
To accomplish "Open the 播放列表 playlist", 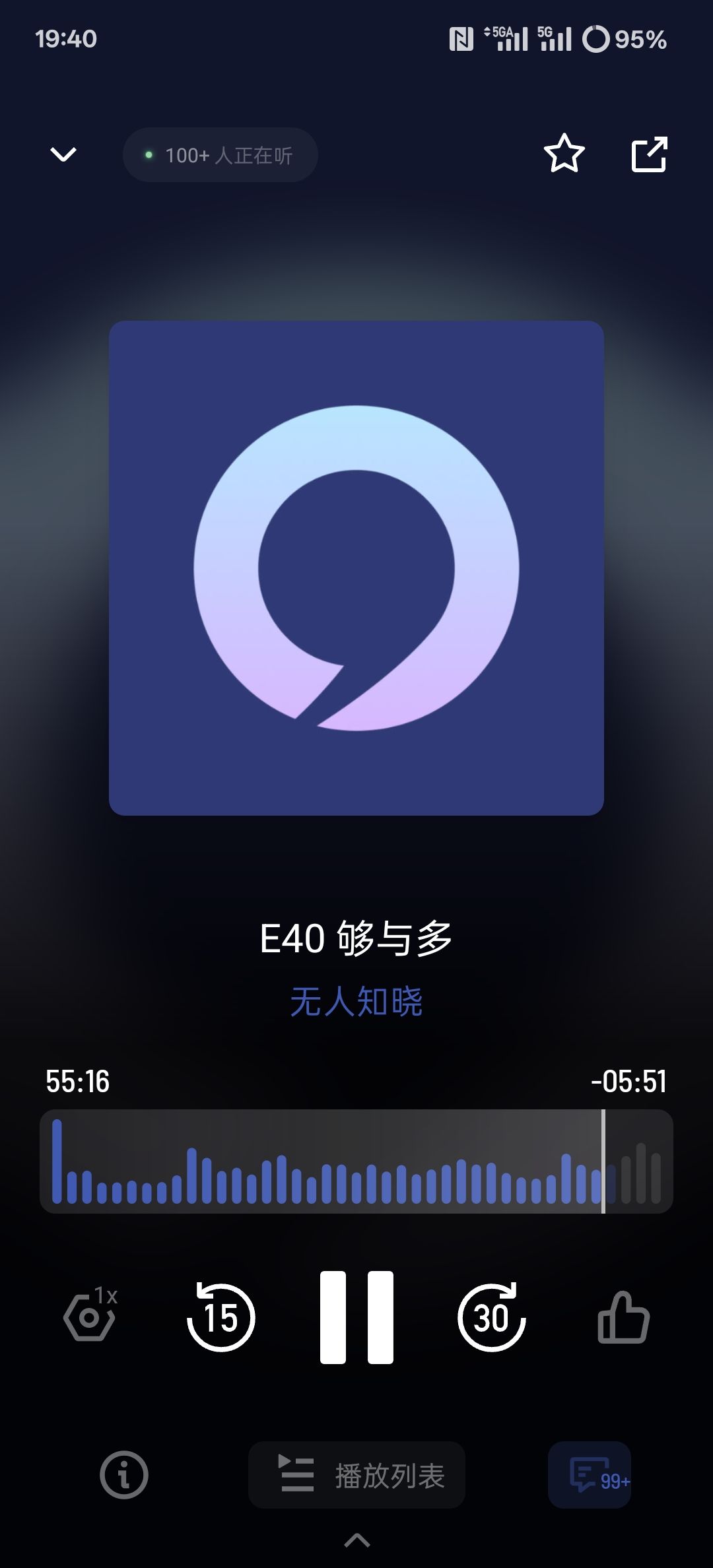I will 356,1475.
